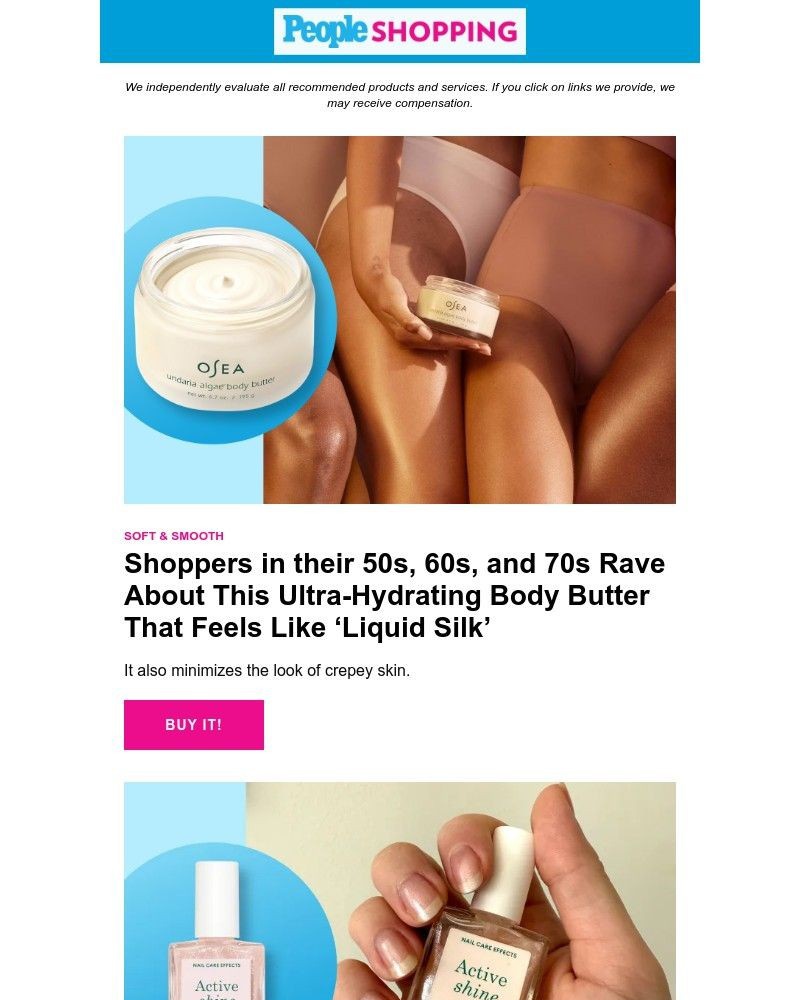
Task: Tap the BUY IT! button
Action: coord(194,725)
